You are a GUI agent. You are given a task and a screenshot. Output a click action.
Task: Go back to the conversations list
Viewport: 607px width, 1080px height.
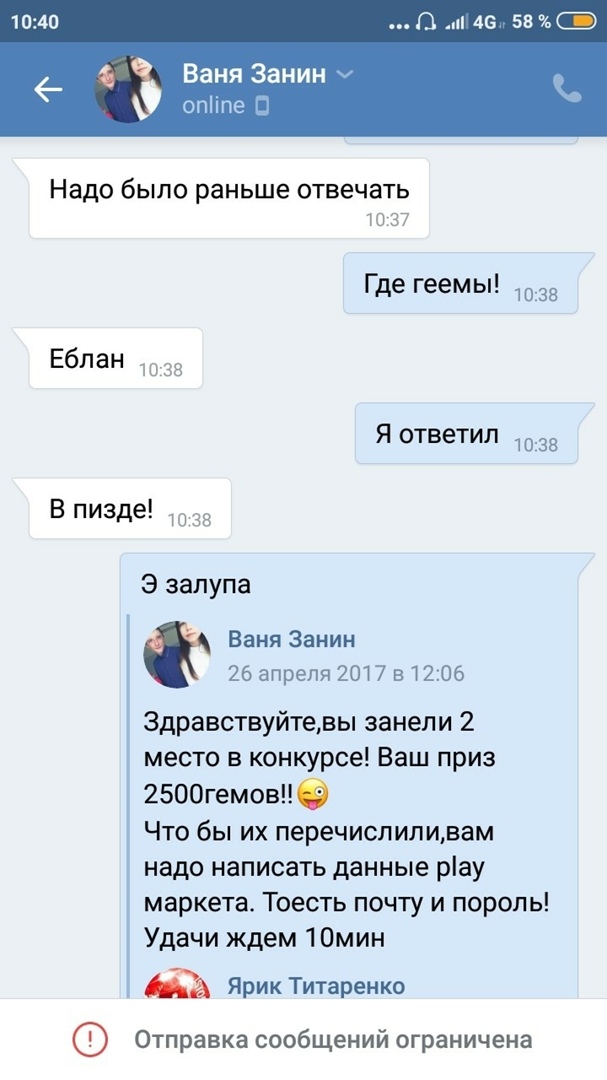[48, 90]
